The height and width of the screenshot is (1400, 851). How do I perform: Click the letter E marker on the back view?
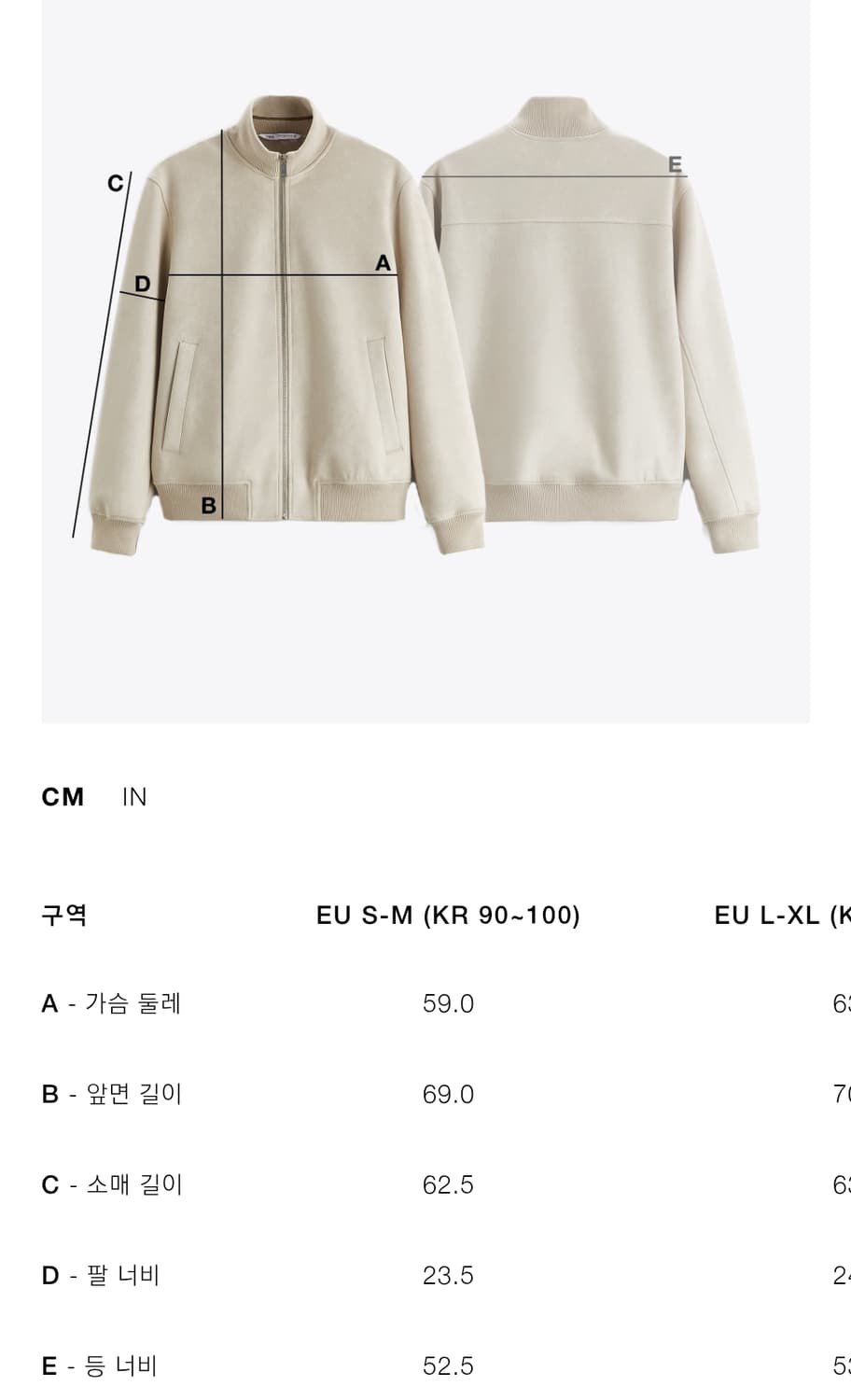[x=674, y=163]
